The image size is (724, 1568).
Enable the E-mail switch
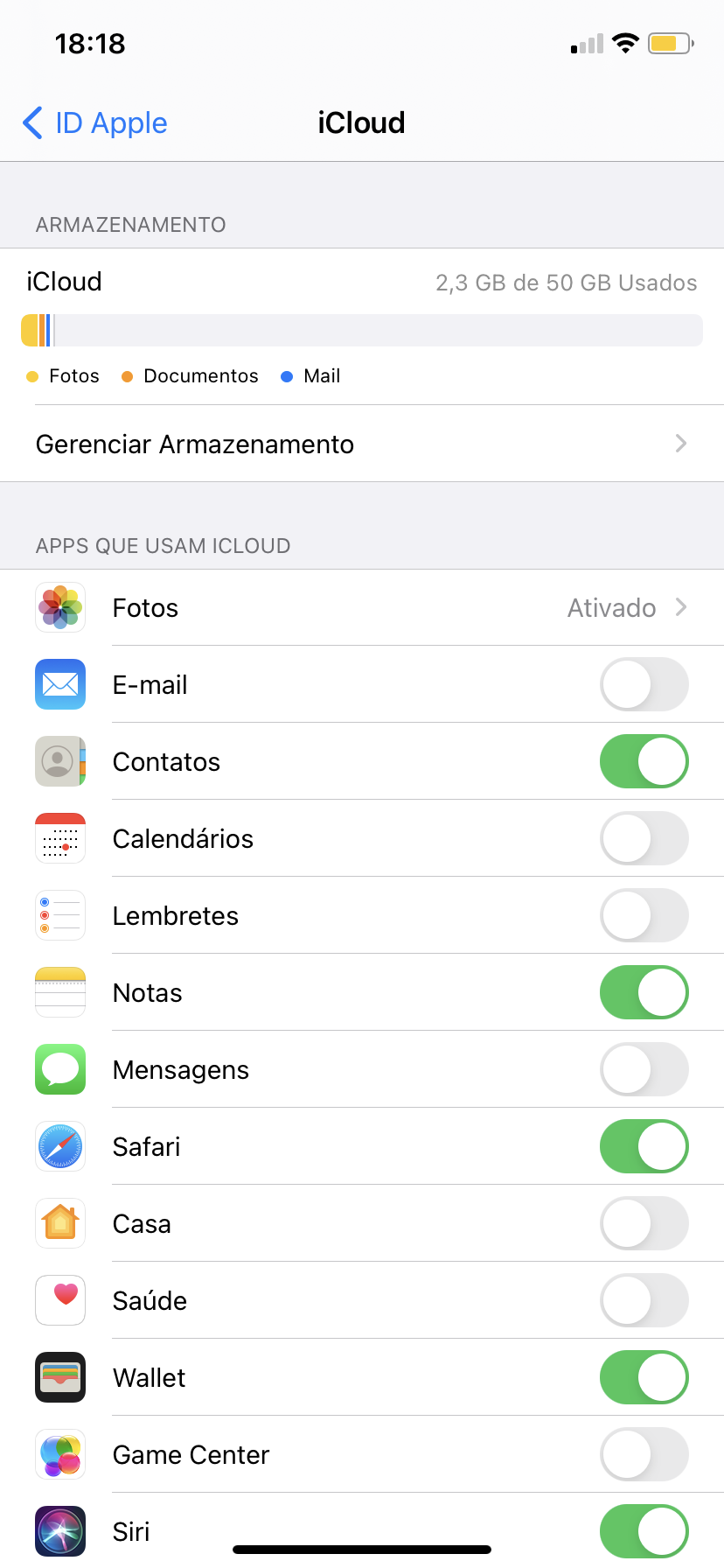tap(644, 685)
